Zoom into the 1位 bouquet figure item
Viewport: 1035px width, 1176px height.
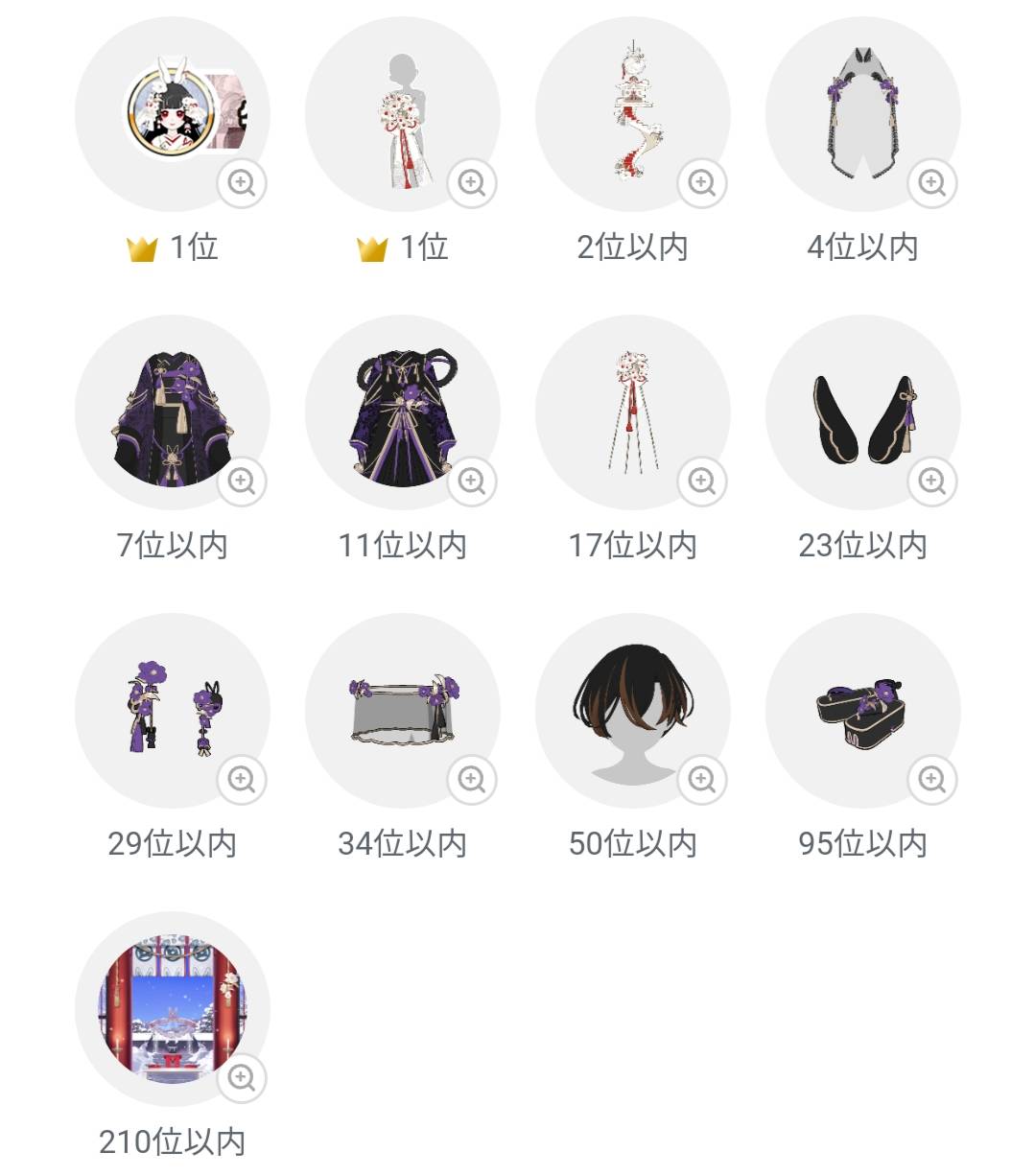472,182
